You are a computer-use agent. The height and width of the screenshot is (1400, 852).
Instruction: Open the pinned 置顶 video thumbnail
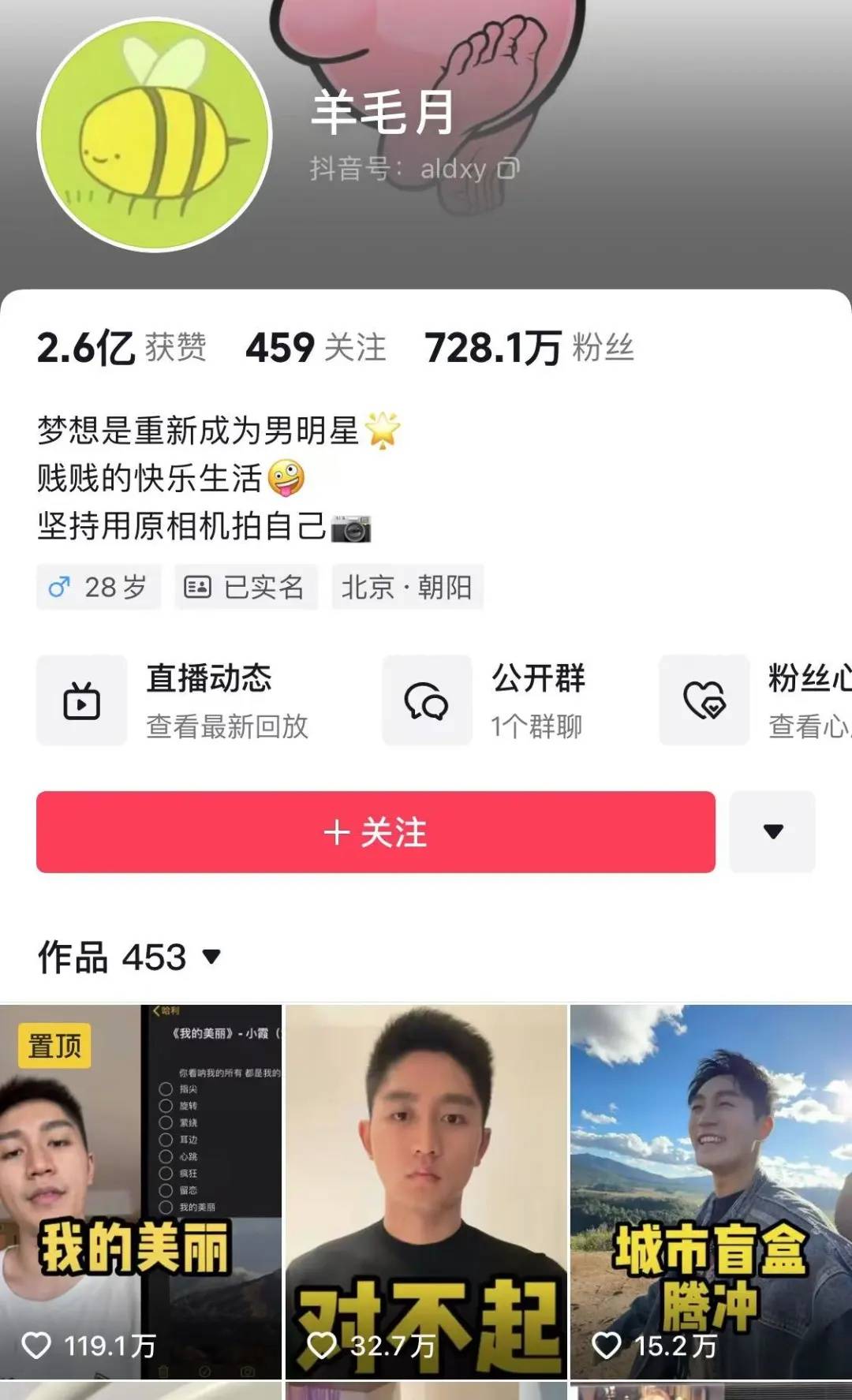click(x=142, y=1175)
